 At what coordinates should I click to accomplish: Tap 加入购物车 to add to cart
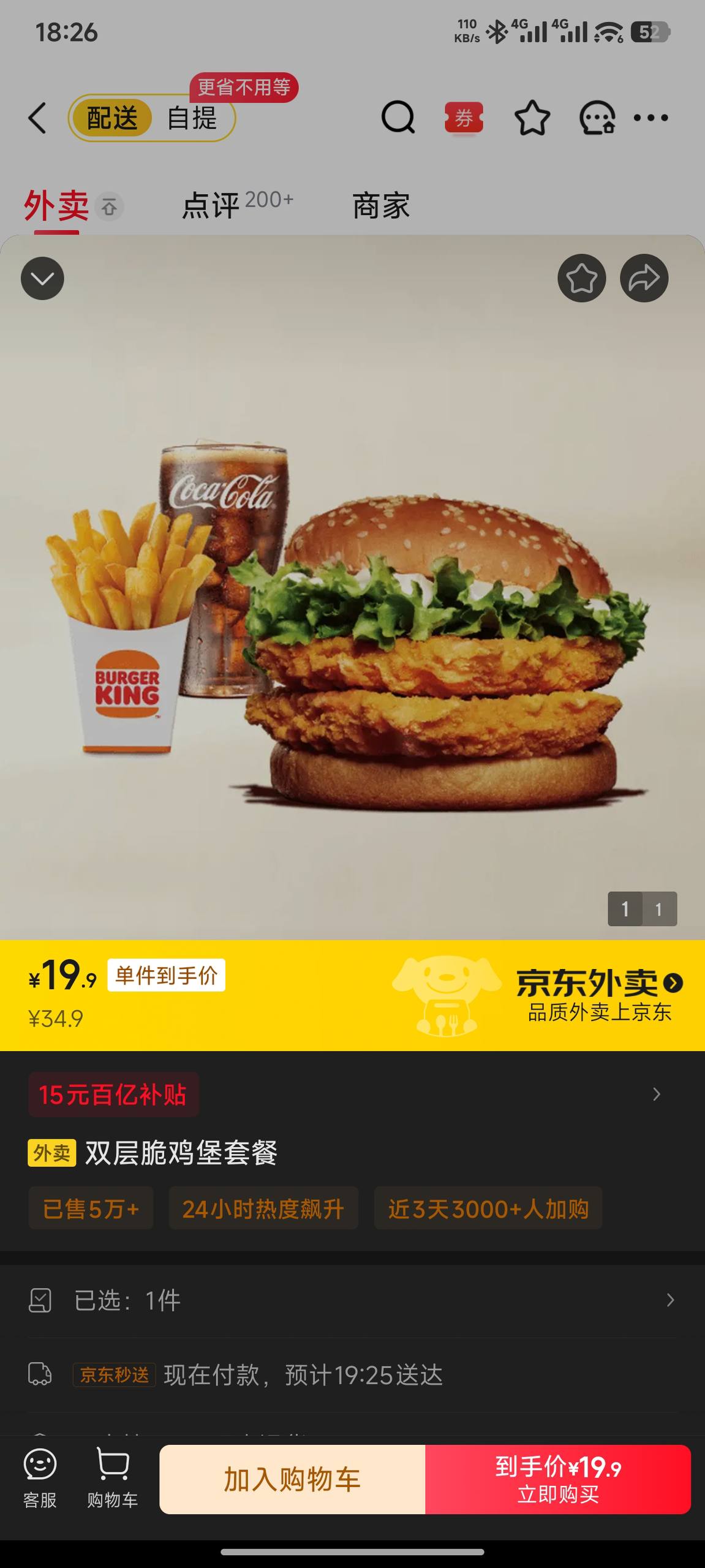293,1480
